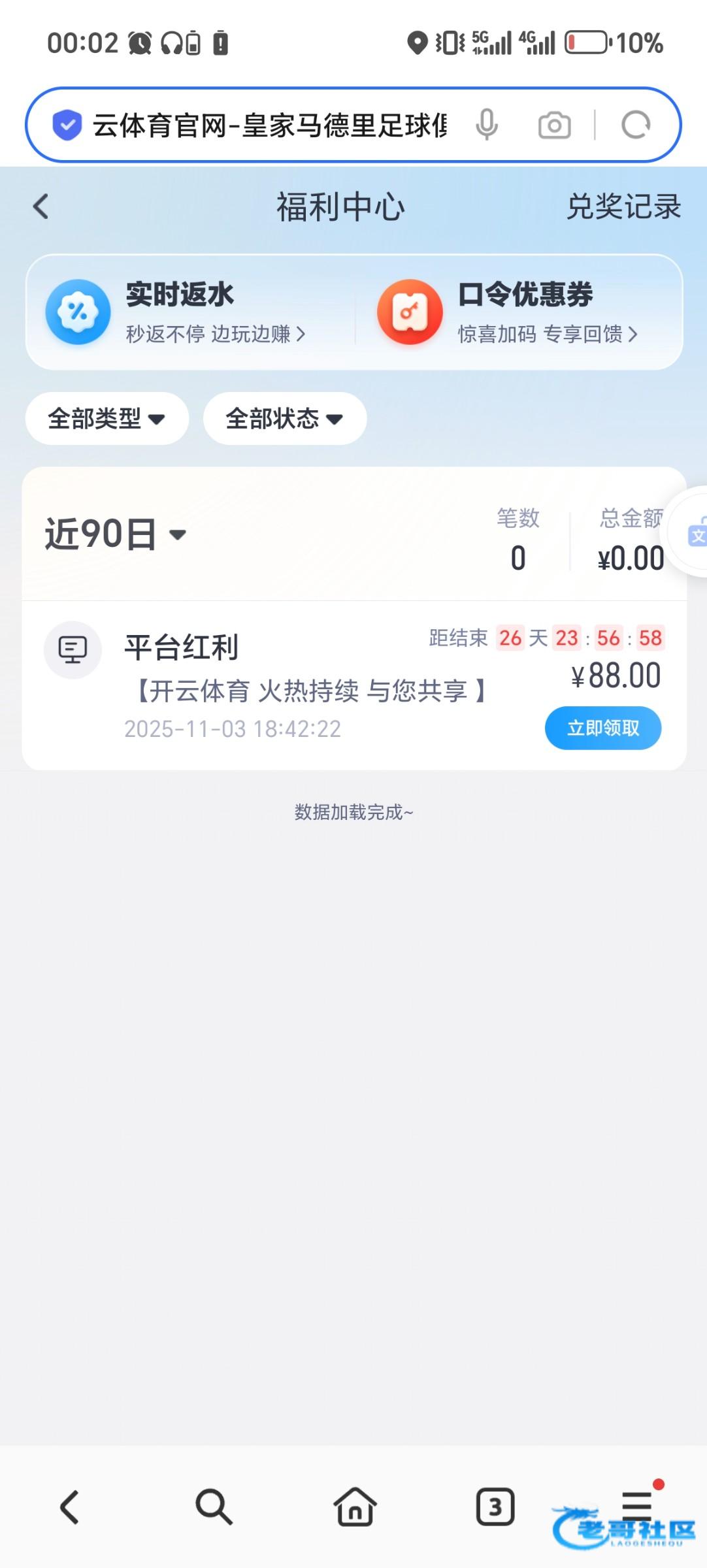Open the 实时返水 card
The image size is (707, 1568).
point(189,312)
